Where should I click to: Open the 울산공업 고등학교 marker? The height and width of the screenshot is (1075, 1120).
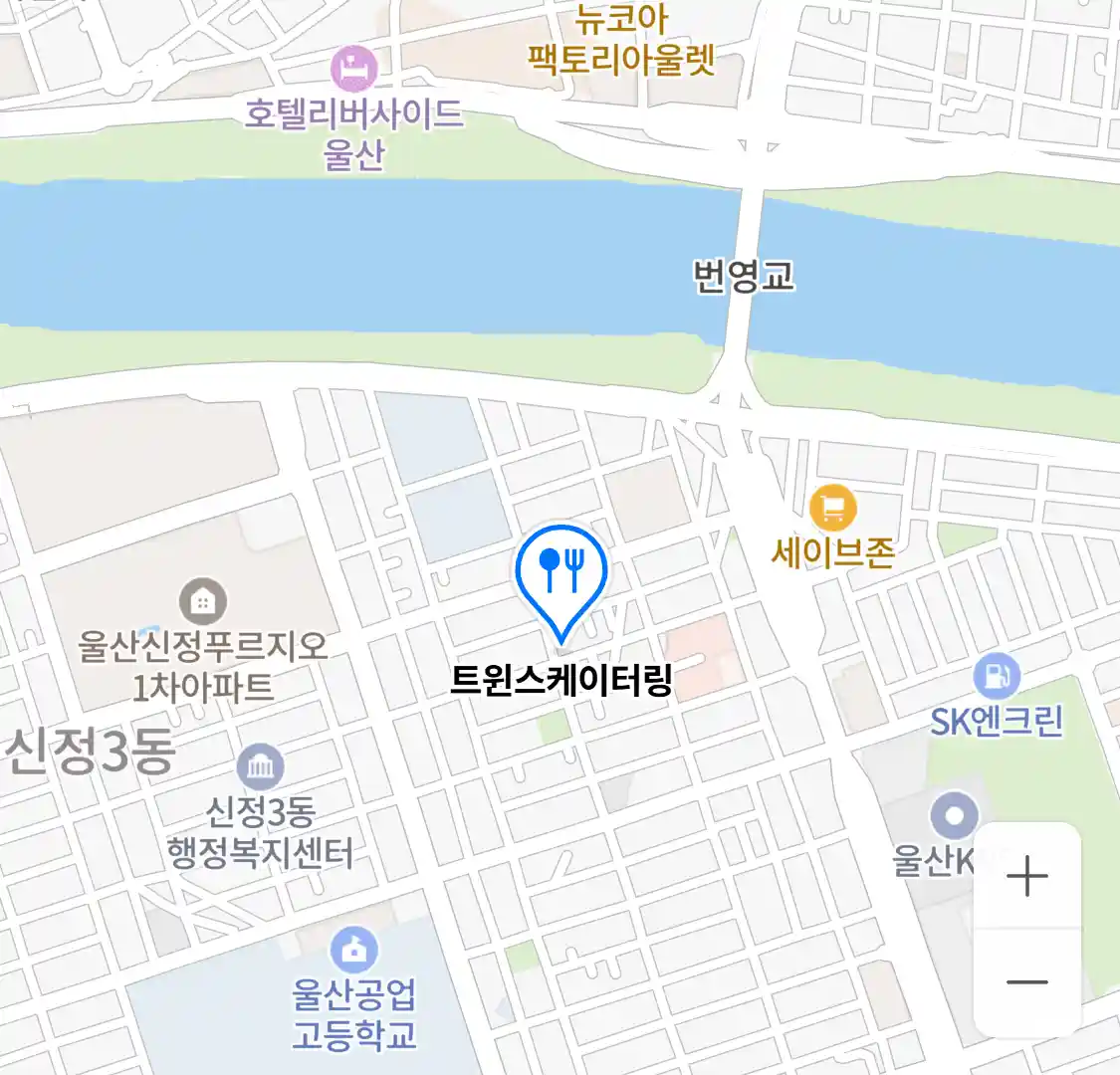click(x=354, y=949)
